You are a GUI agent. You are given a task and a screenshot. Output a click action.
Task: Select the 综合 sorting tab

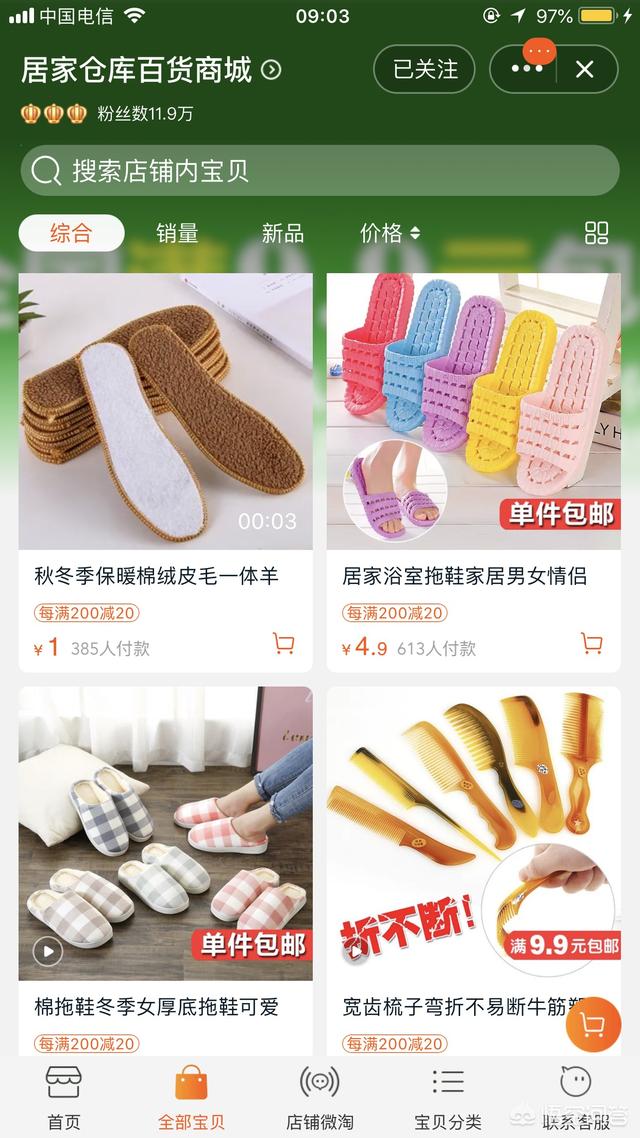(x=71, y=233)
